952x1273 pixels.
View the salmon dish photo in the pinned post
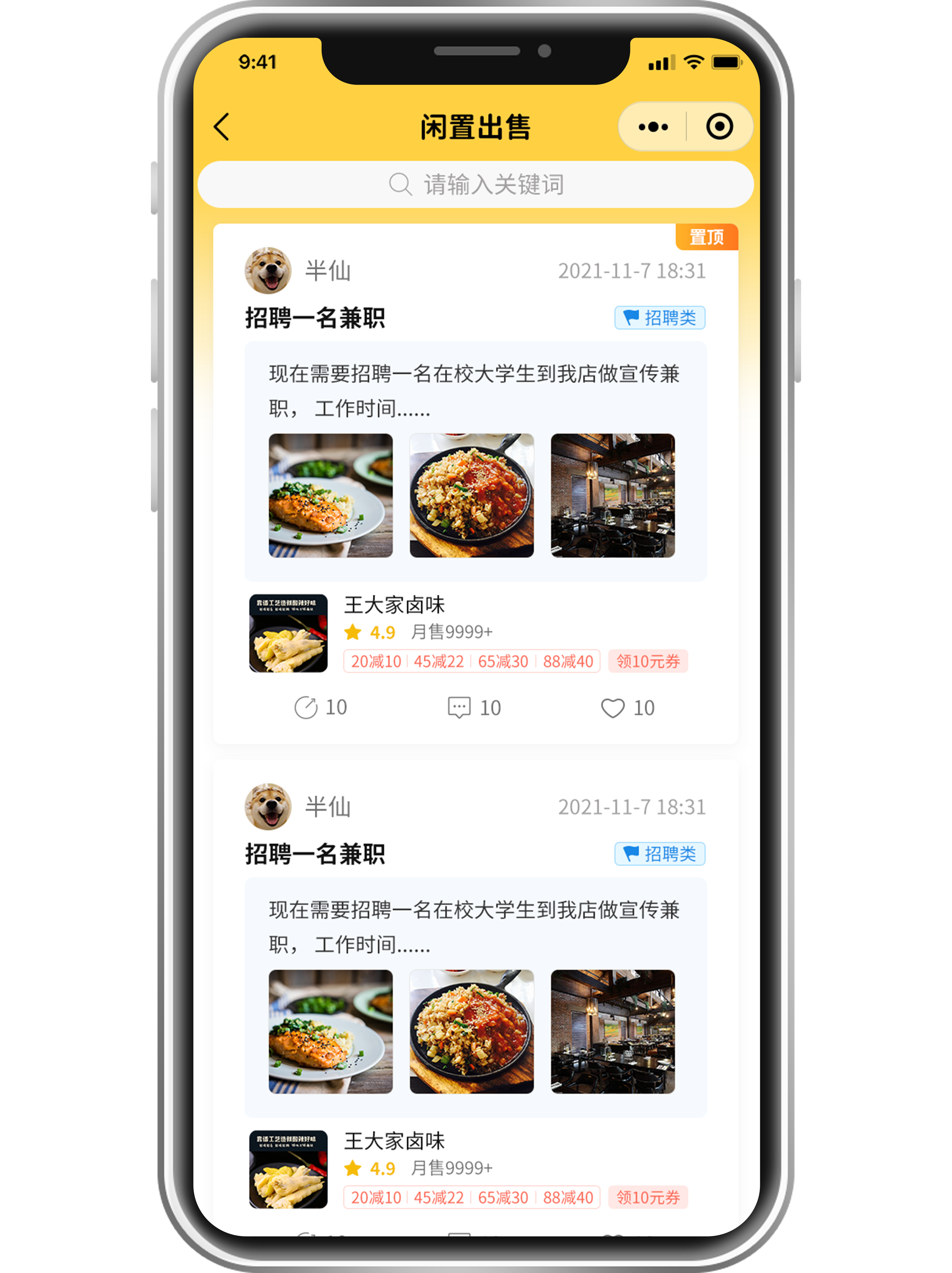(331, 496)
